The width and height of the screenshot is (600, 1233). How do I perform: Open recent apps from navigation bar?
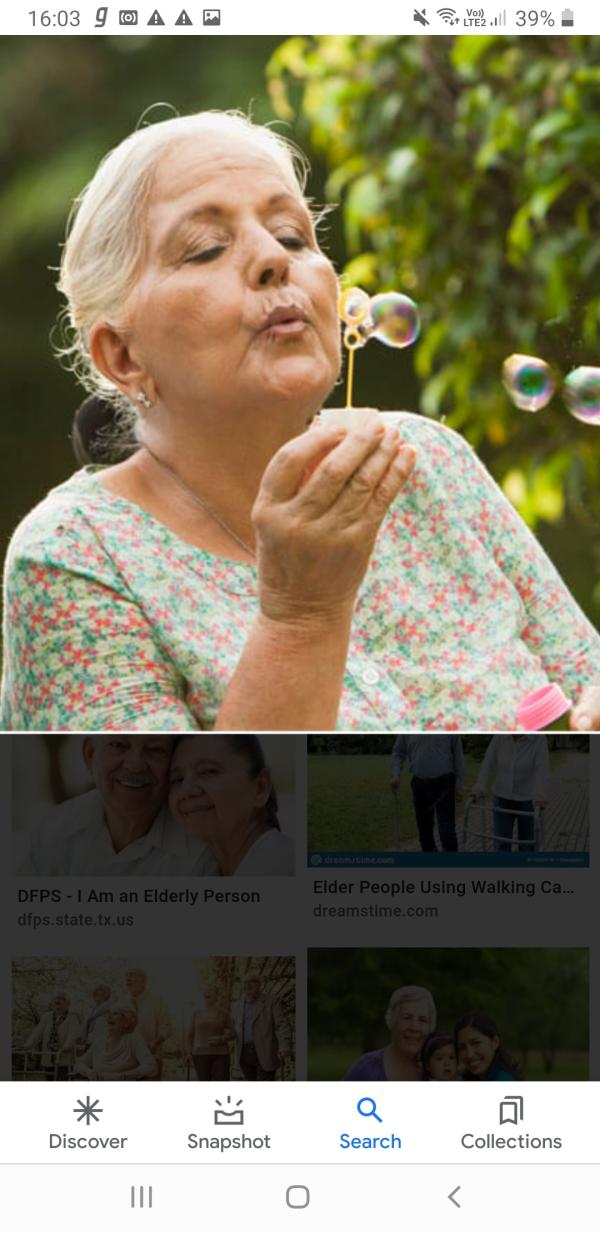142,1197
